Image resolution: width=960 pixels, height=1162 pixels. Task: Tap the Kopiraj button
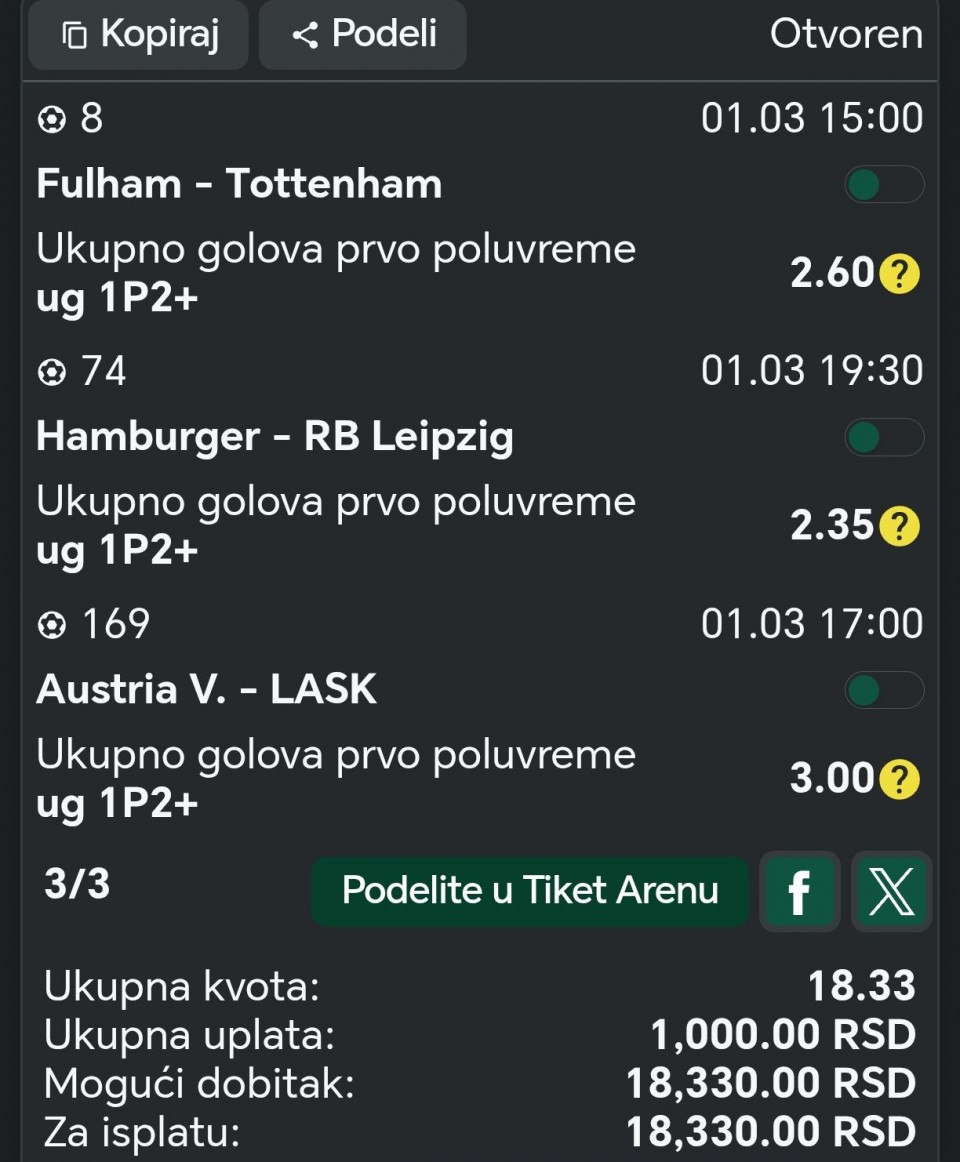(x=138, y=35)
